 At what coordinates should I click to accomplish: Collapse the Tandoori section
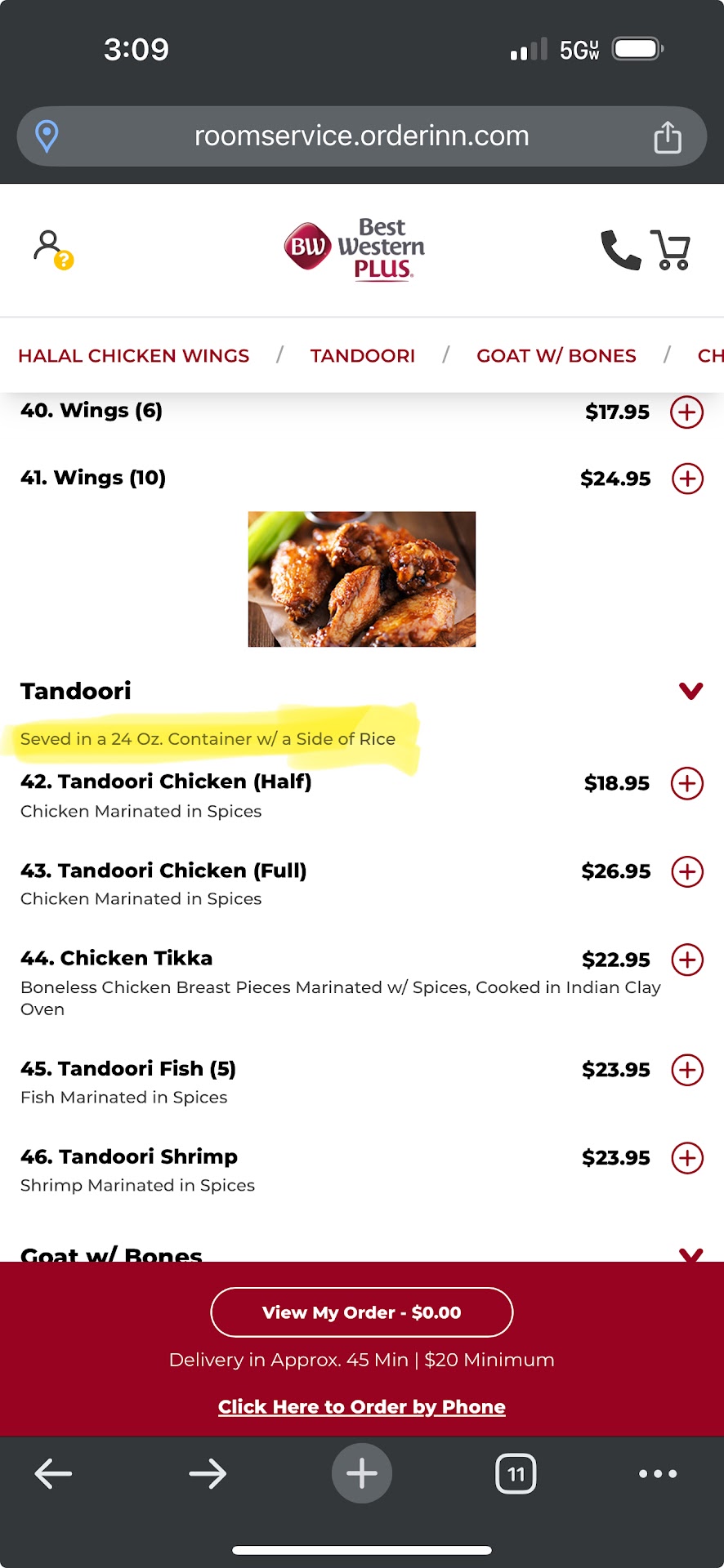tap(690, 692)
